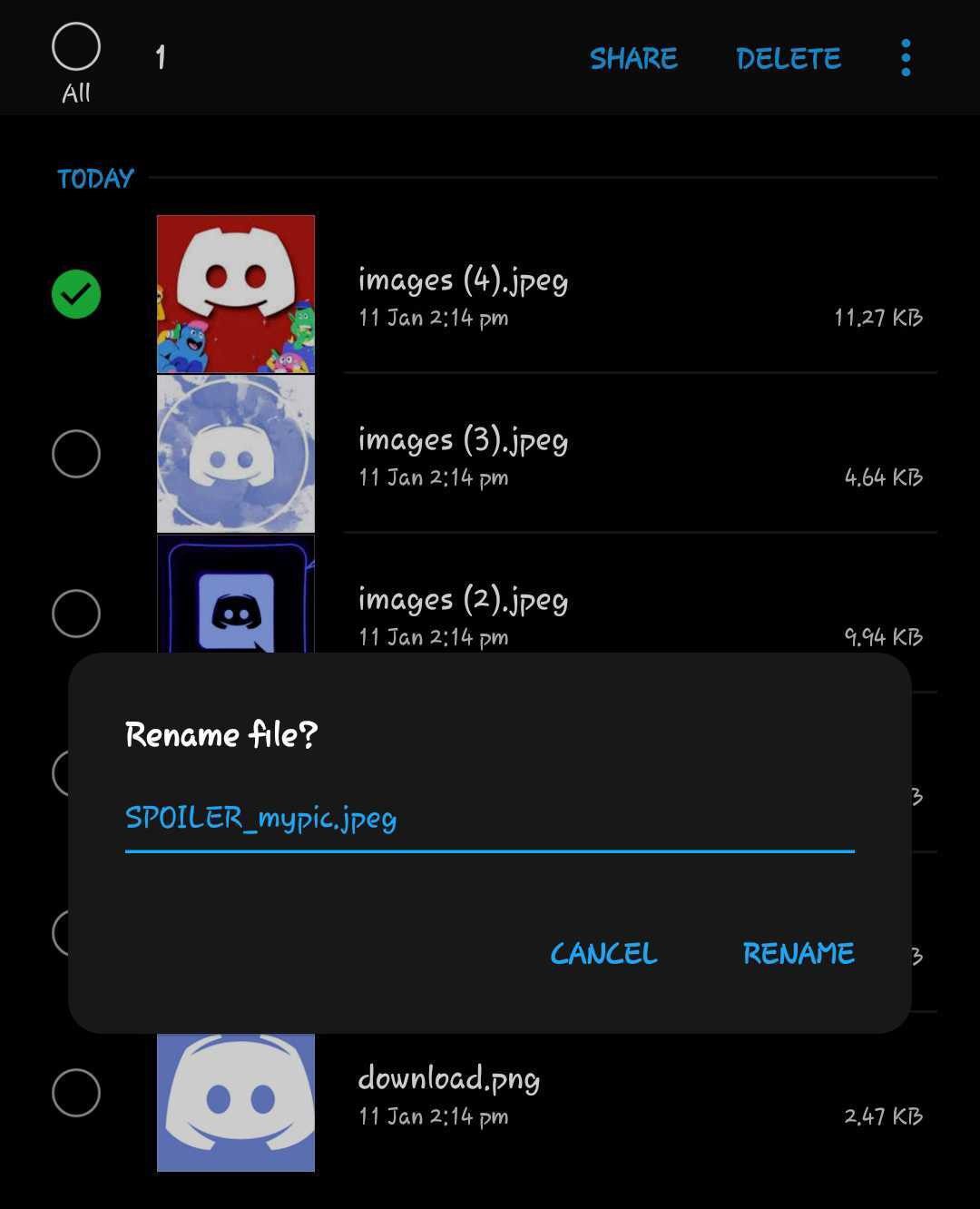Tap the file name download.png
The height and width of the screenshot is (1209, 980).
coord(449,1079)
